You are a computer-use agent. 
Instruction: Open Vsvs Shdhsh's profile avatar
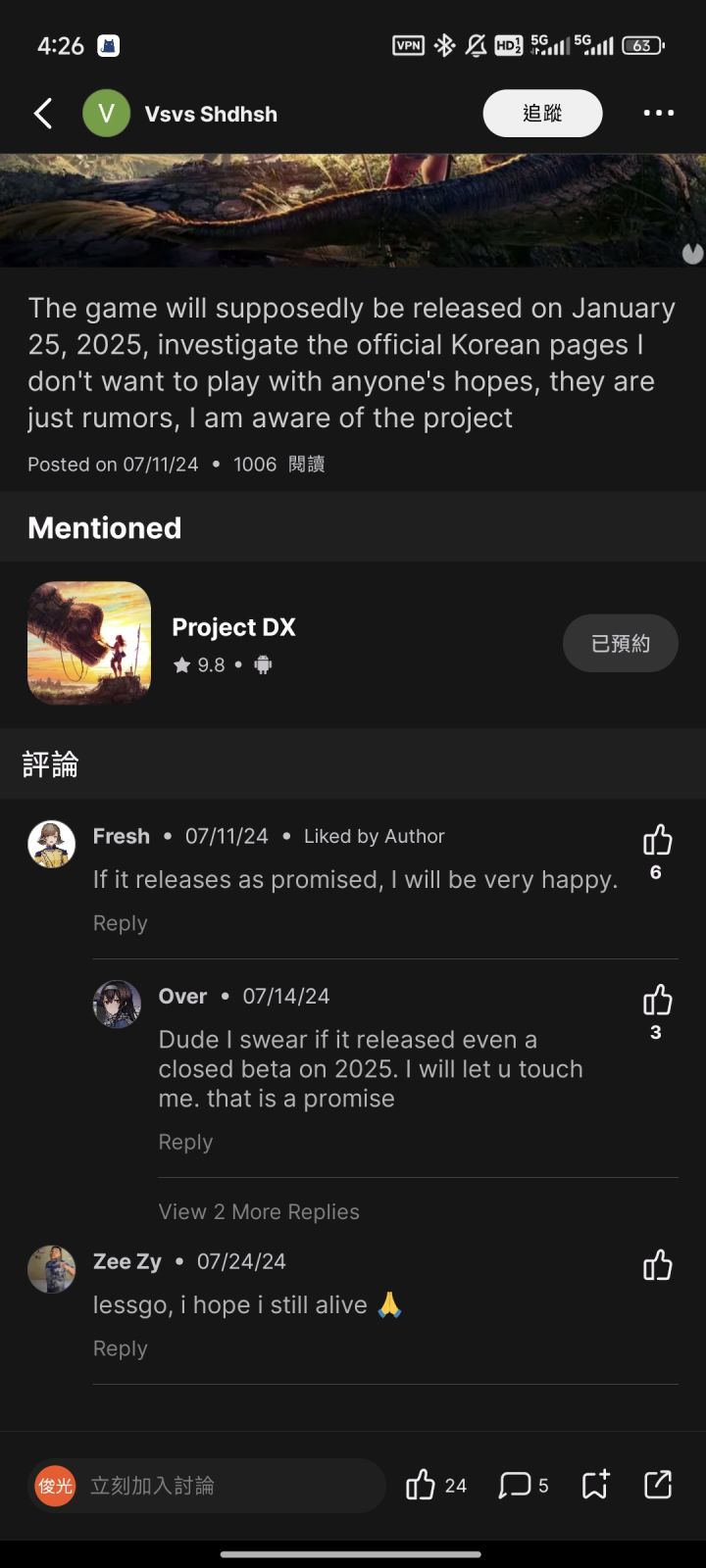tap(106, 114)
